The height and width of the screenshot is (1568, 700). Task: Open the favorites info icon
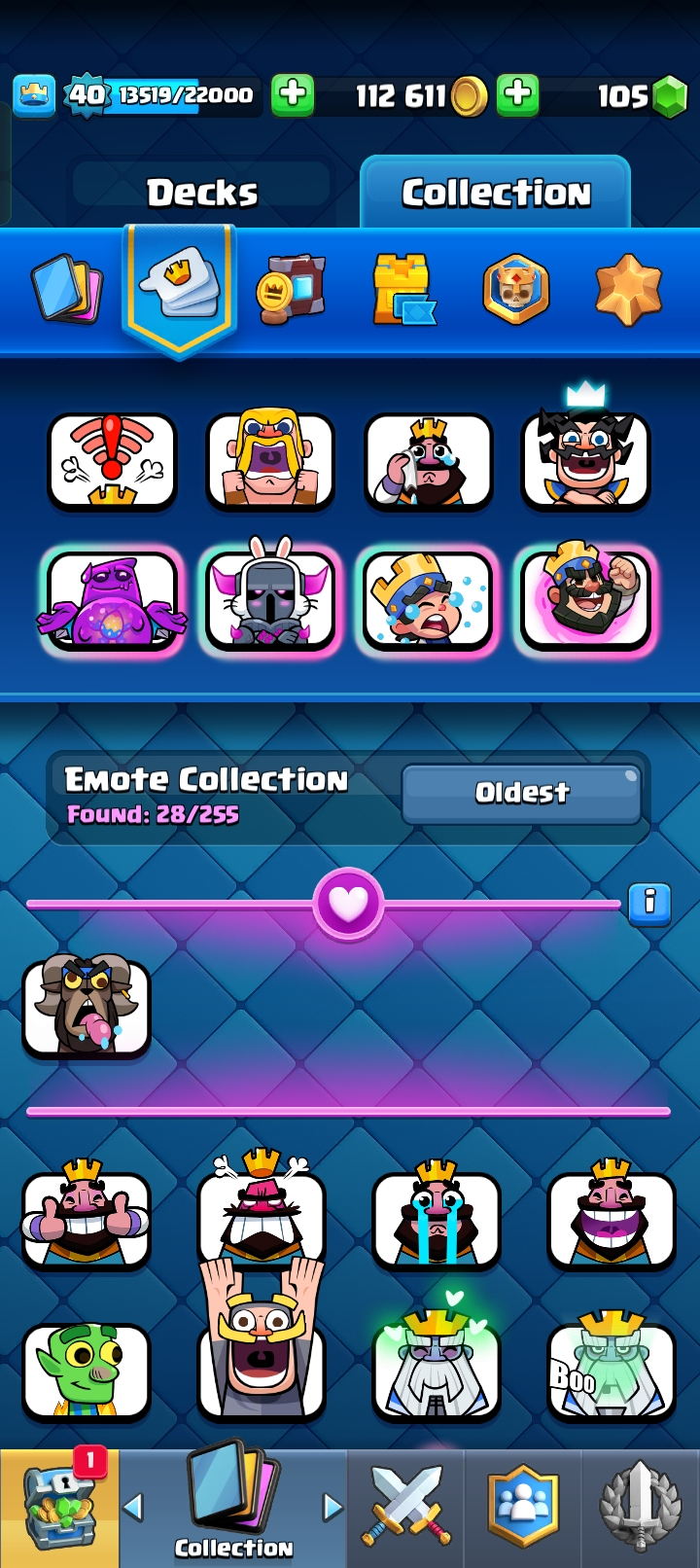point(649,903)
